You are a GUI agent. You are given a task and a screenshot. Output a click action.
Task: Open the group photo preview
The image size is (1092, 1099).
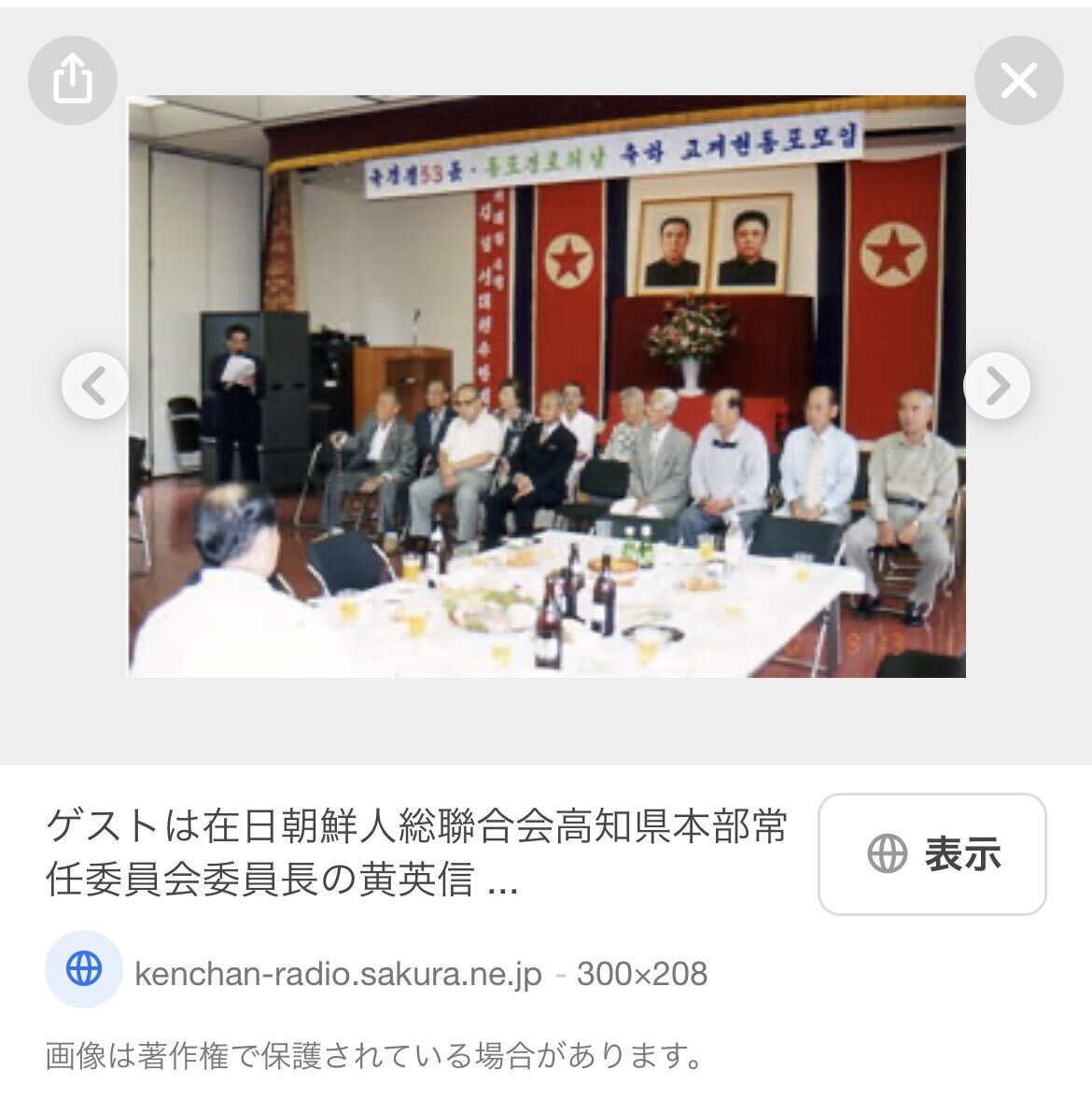(x=546, y=386)
